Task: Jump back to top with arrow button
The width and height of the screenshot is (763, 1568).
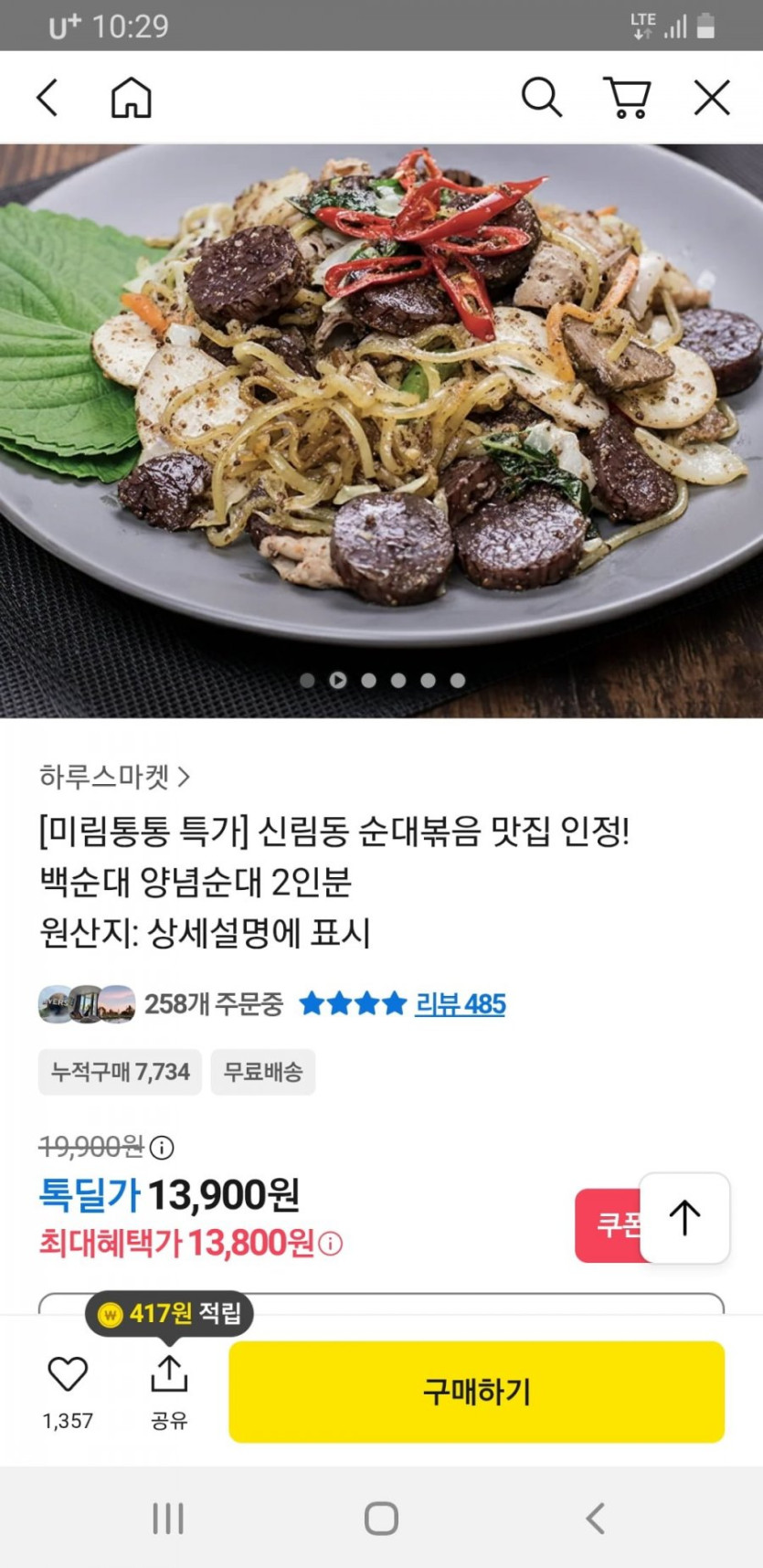Action: 684,1218
